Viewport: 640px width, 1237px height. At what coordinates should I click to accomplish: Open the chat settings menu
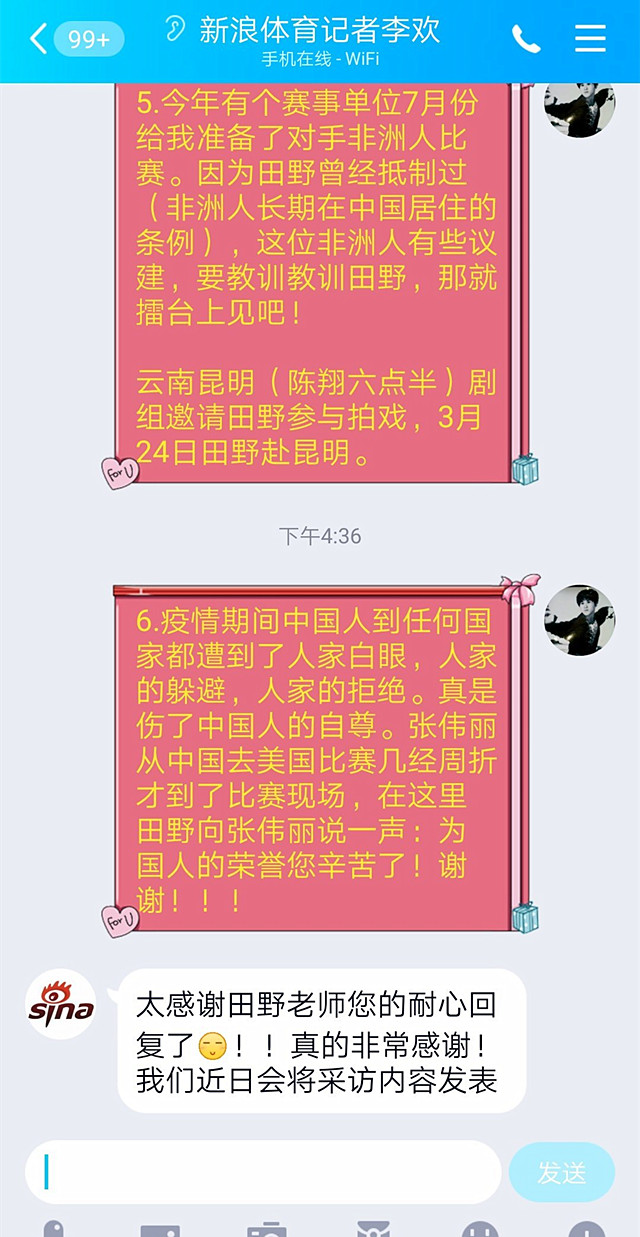click(590, 39)
